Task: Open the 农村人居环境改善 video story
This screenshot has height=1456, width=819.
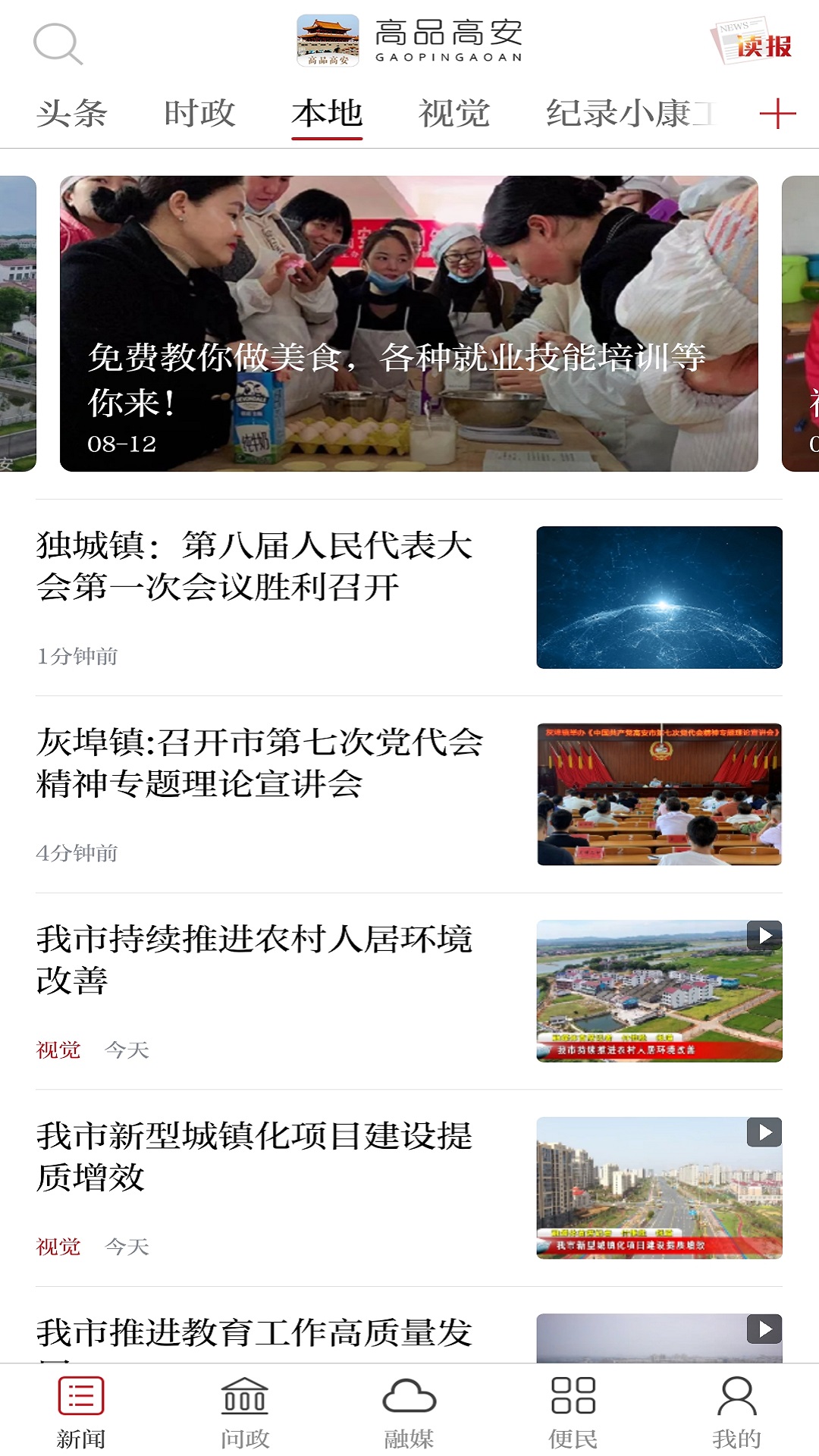Action: click(x=255, y=960)
